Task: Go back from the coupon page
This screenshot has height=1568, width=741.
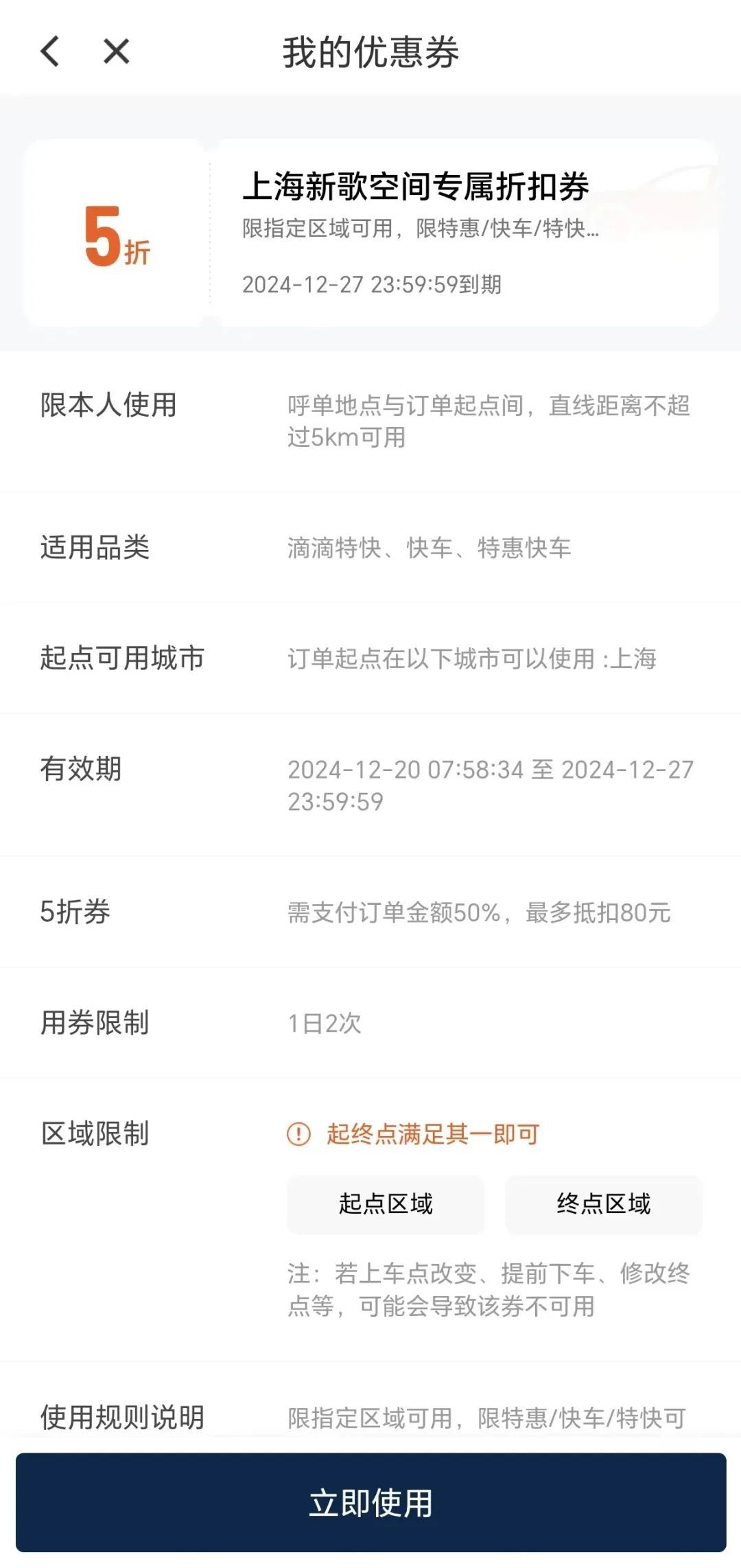Action: [x=50, y=51]
